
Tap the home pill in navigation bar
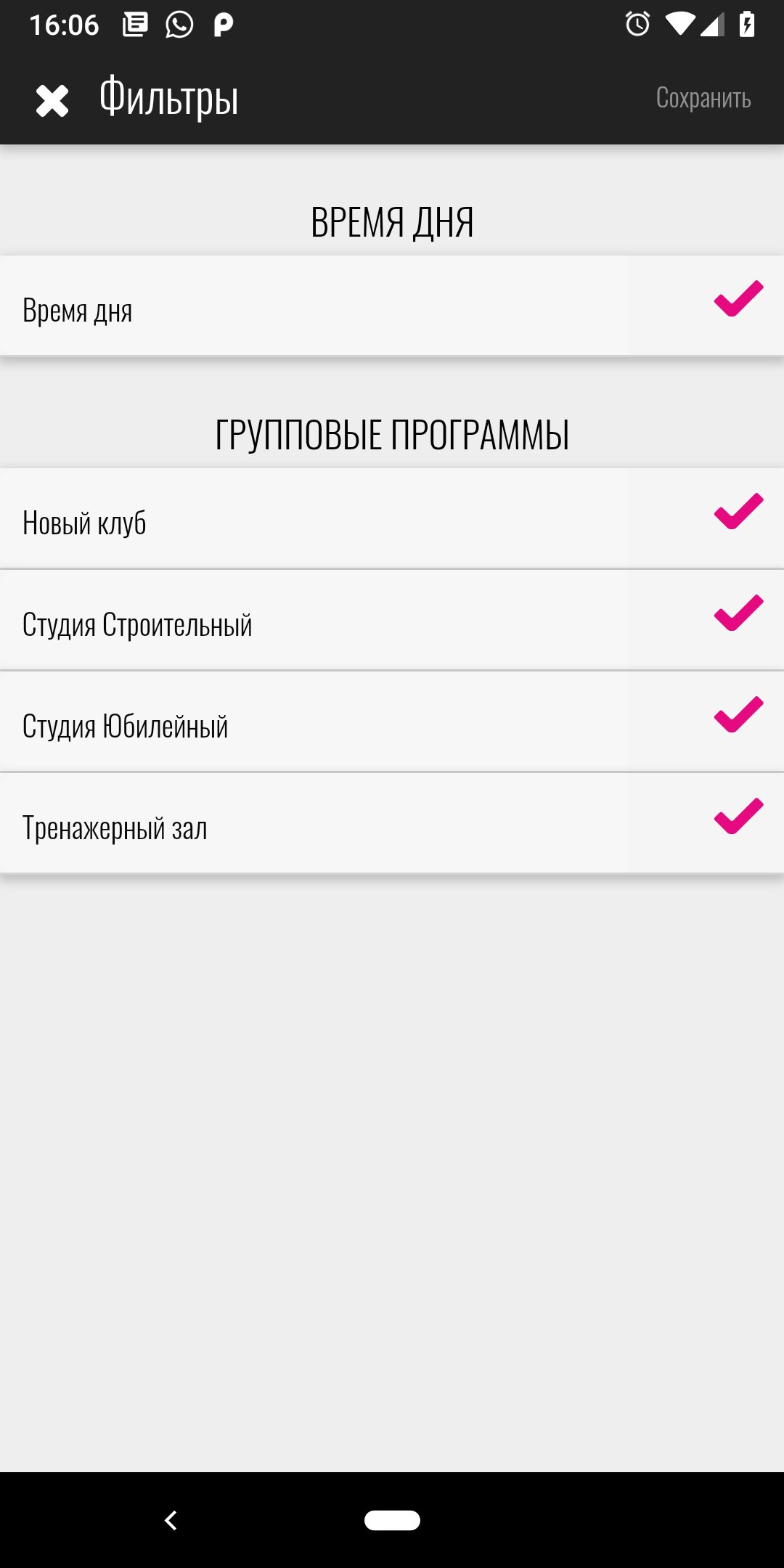click(x=392, y=1520)
